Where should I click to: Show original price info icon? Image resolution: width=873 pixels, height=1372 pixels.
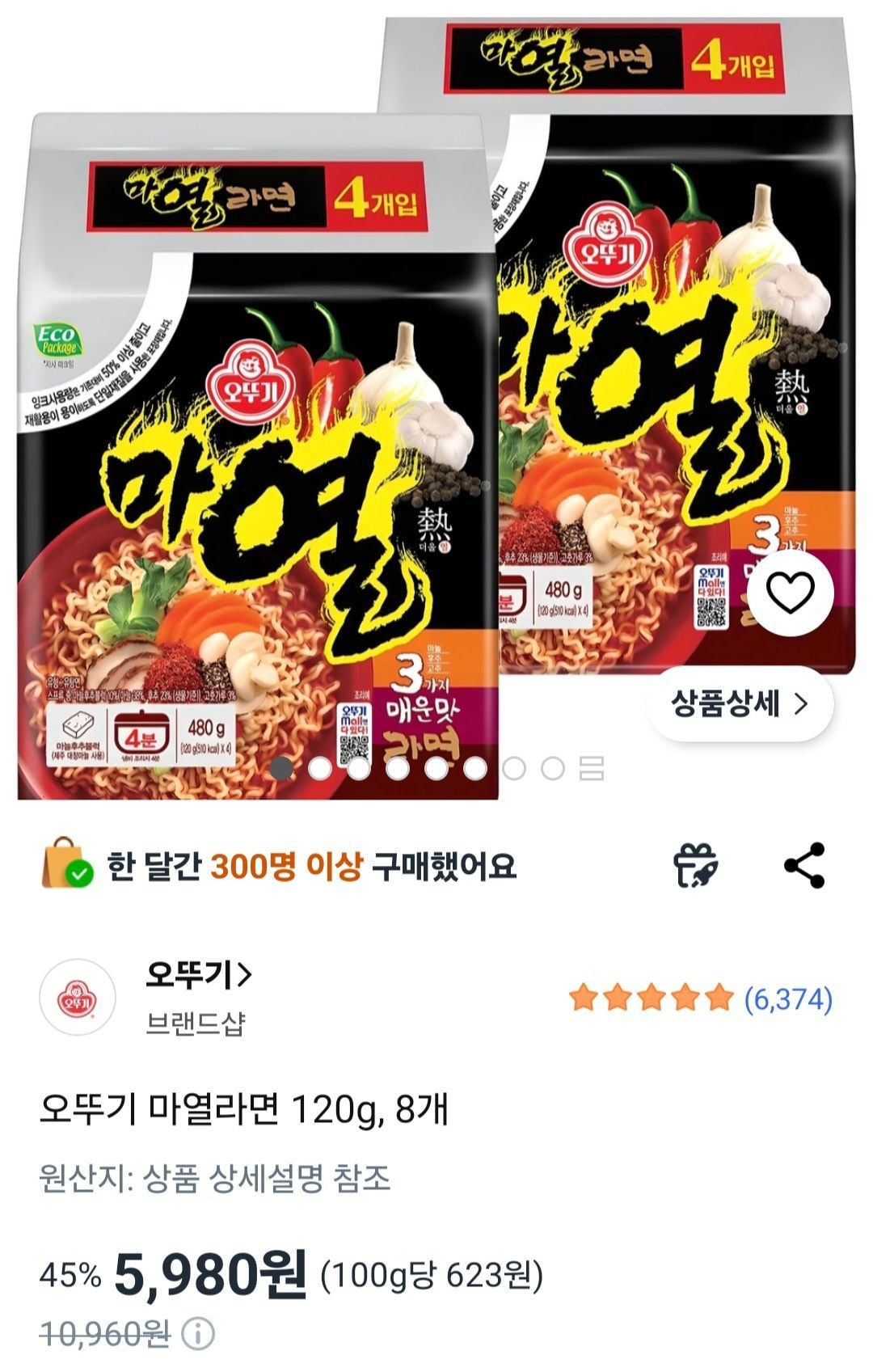(198, 1334)
